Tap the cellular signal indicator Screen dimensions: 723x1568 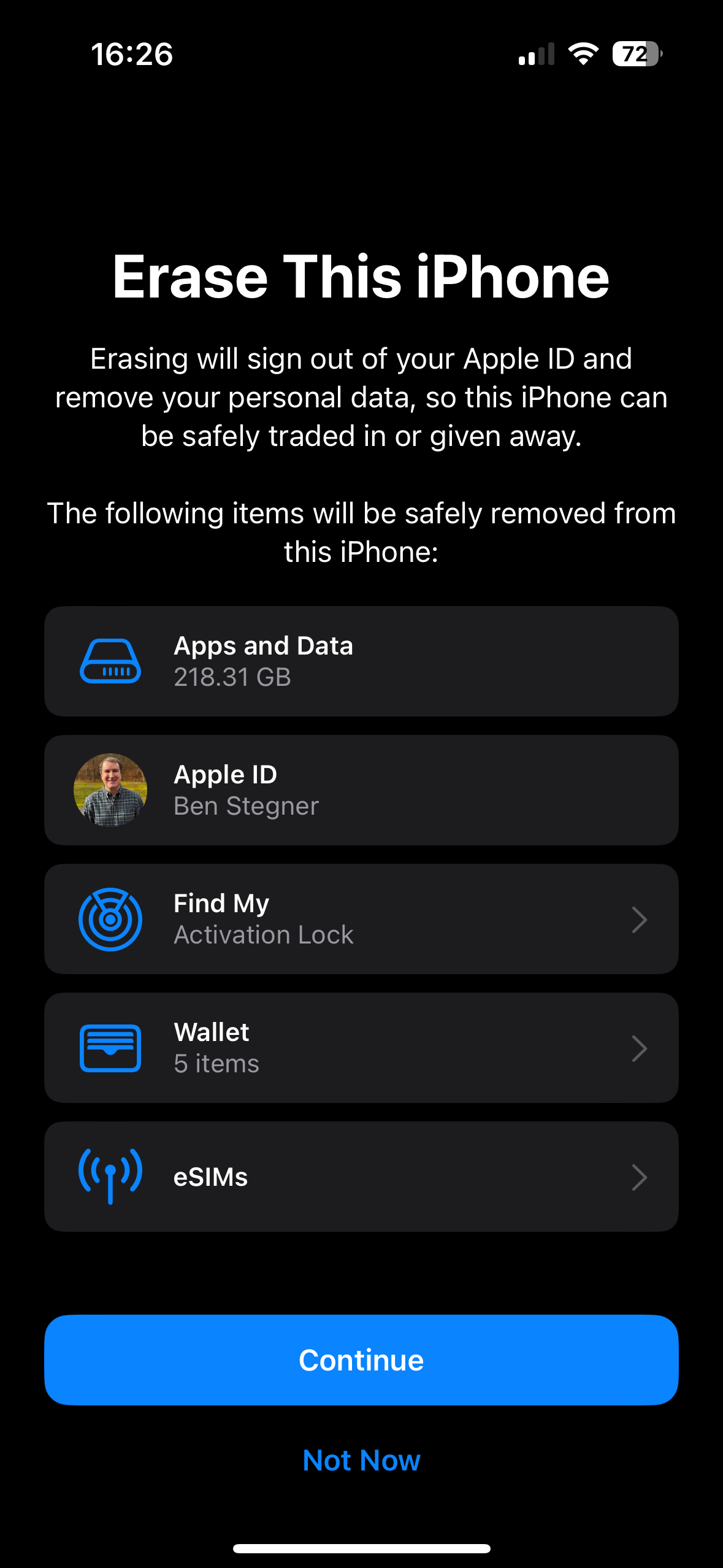[x=535, y=55]
